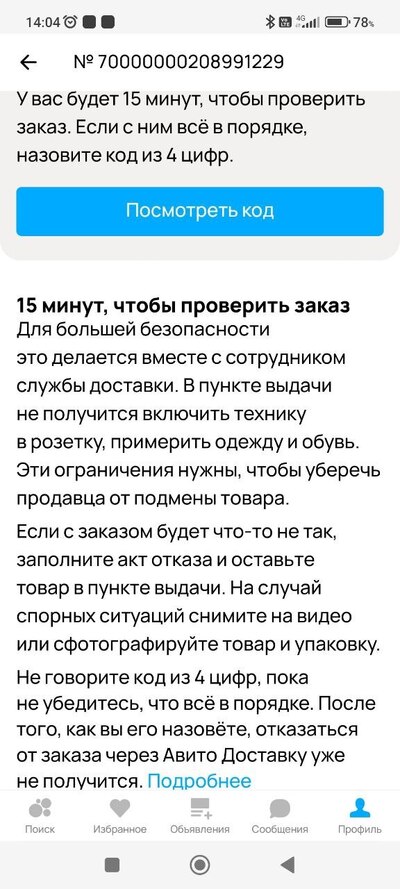Viewport: 400px width, 889px height.
Task: Open the Сообщения tab
Action: (280, 815)
